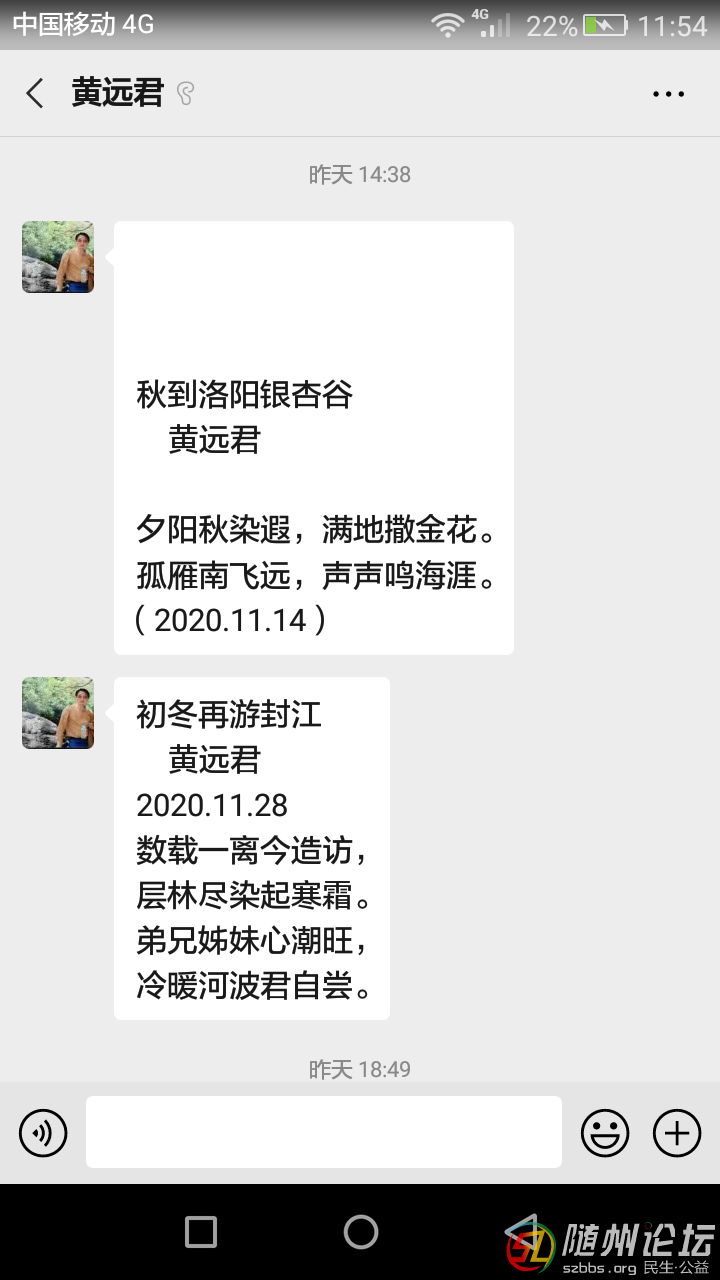Go back from chat with 黄远君

(35, 94)
